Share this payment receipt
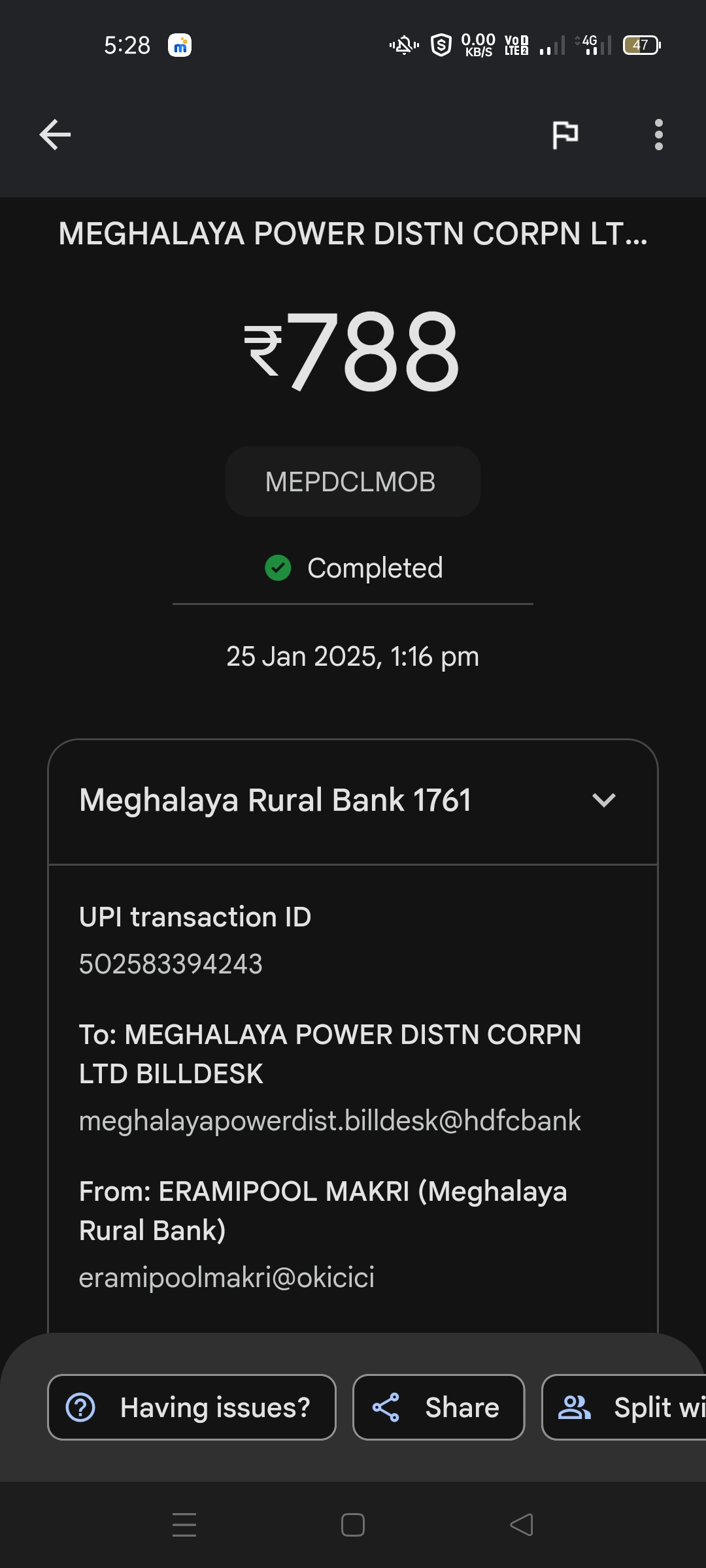706x1568 pixels. click(x=439, y=1407)
